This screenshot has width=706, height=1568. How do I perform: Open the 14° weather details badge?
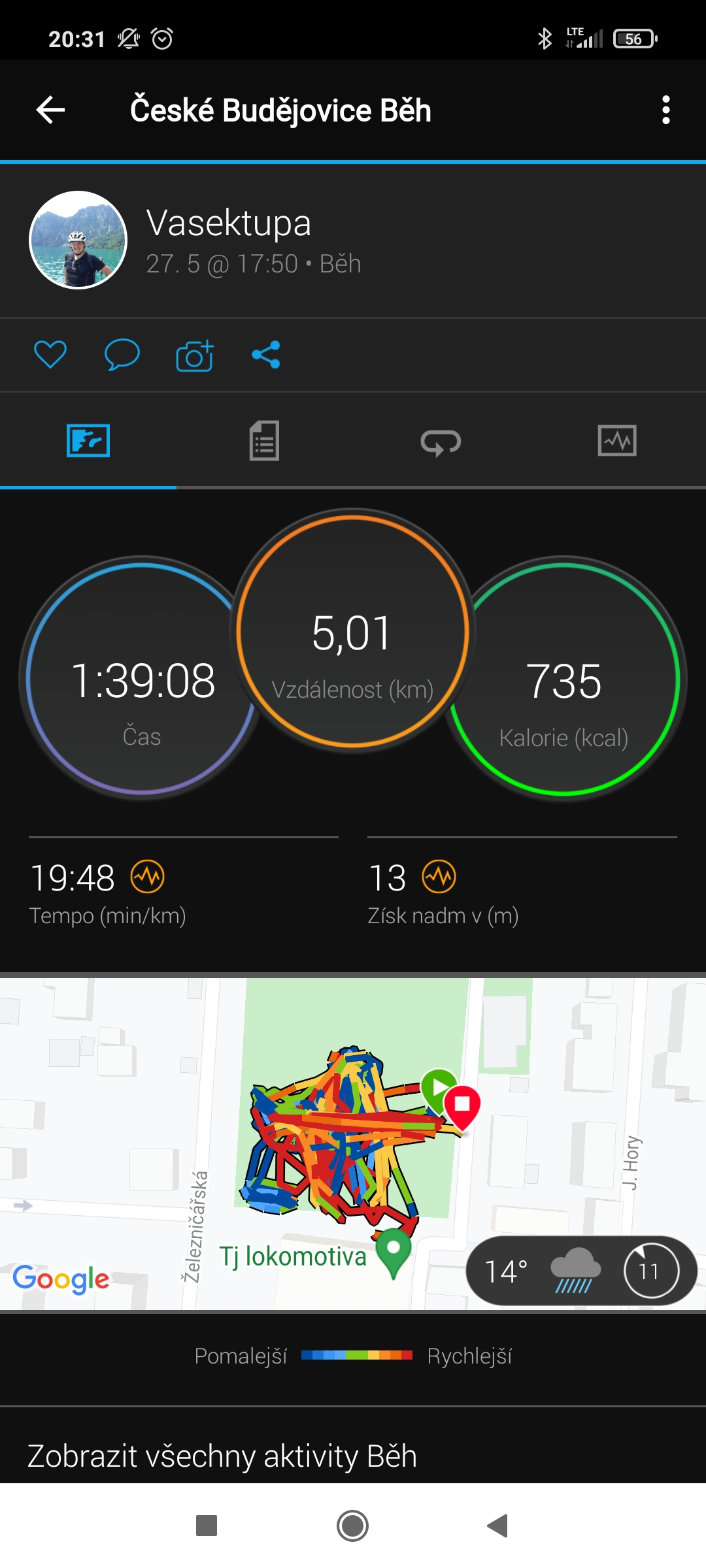(x=581, y=1271)
